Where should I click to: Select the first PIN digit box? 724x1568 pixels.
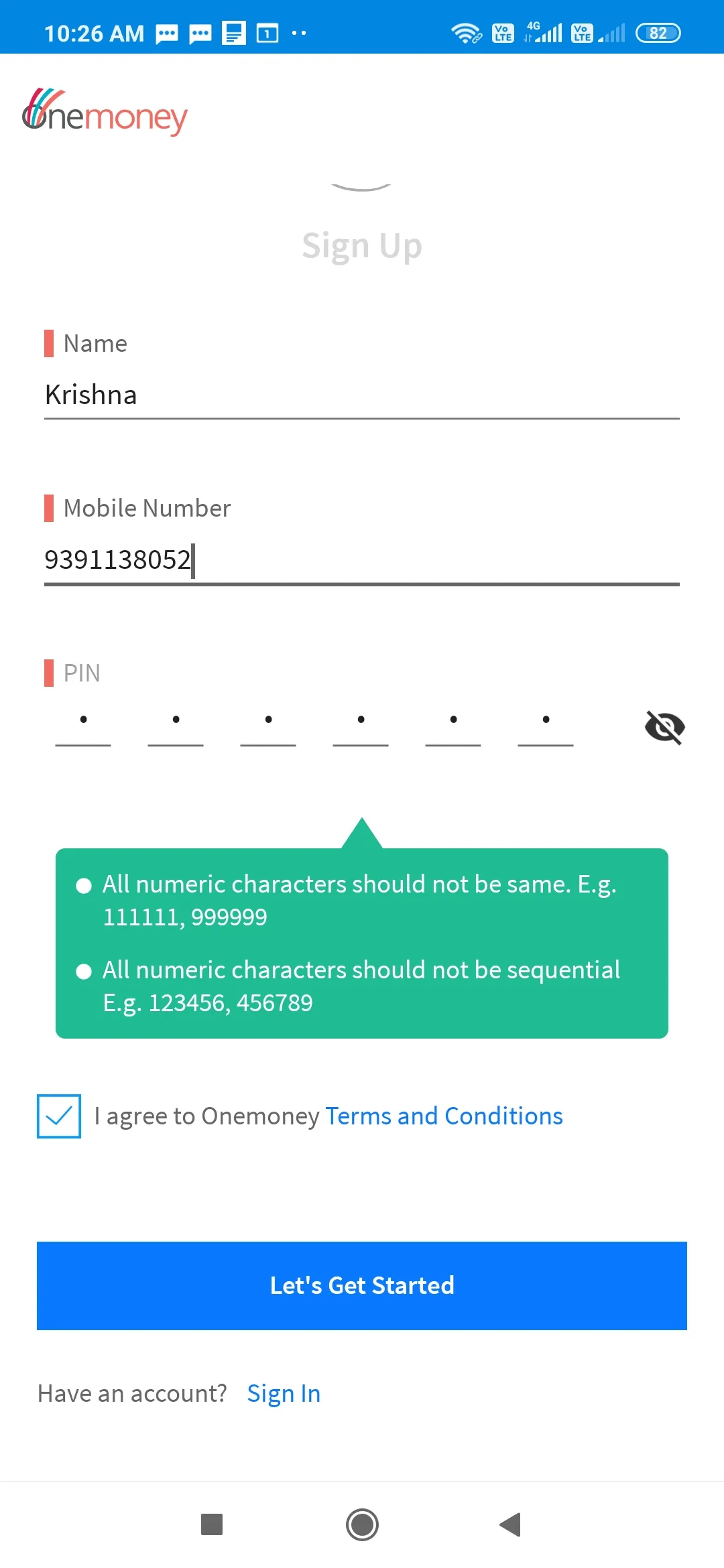pos(83,724)
